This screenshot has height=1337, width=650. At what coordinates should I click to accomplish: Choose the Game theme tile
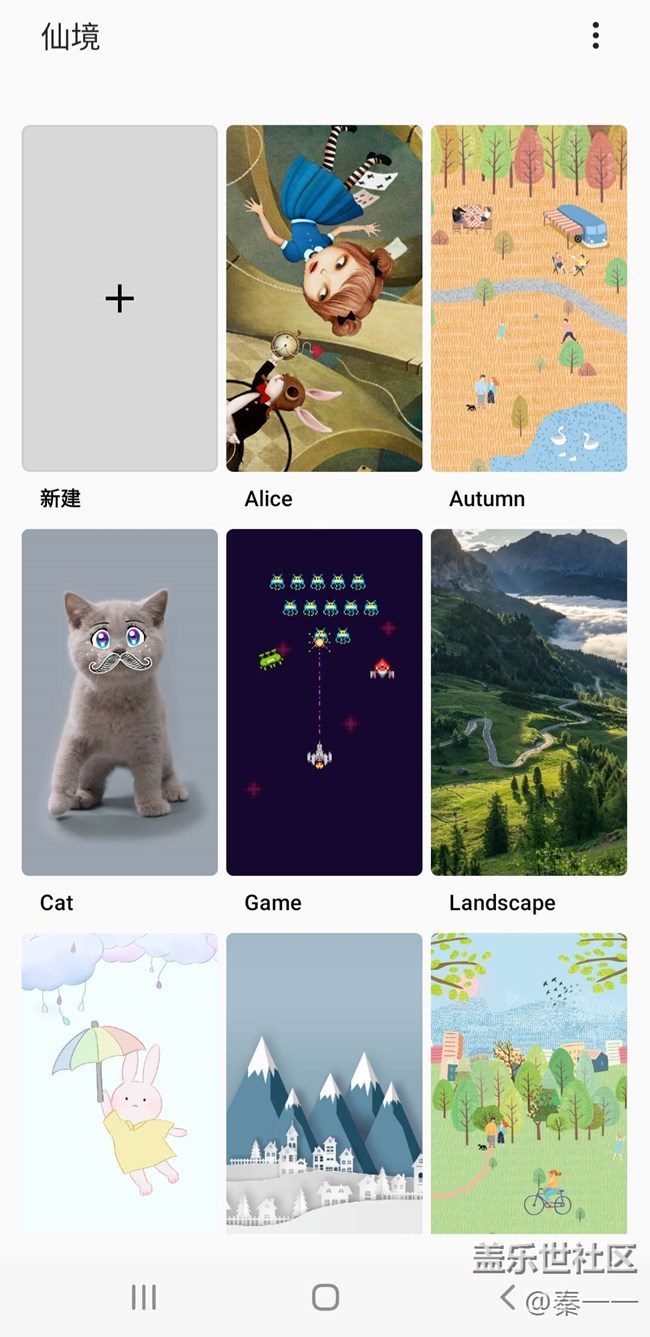pos(324,702)
